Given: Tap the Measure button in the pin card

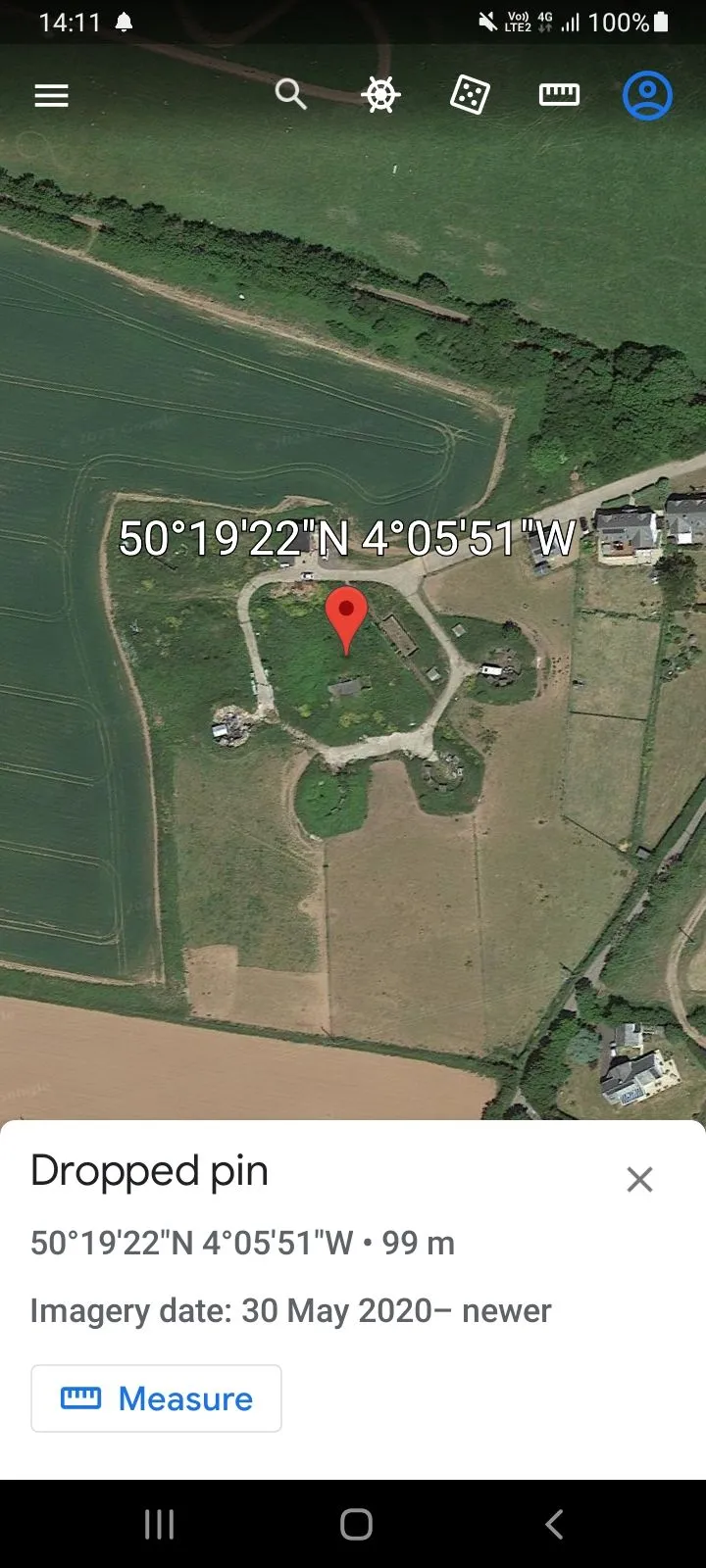Looking at the screenshot, I should (x=156, y=1398).
